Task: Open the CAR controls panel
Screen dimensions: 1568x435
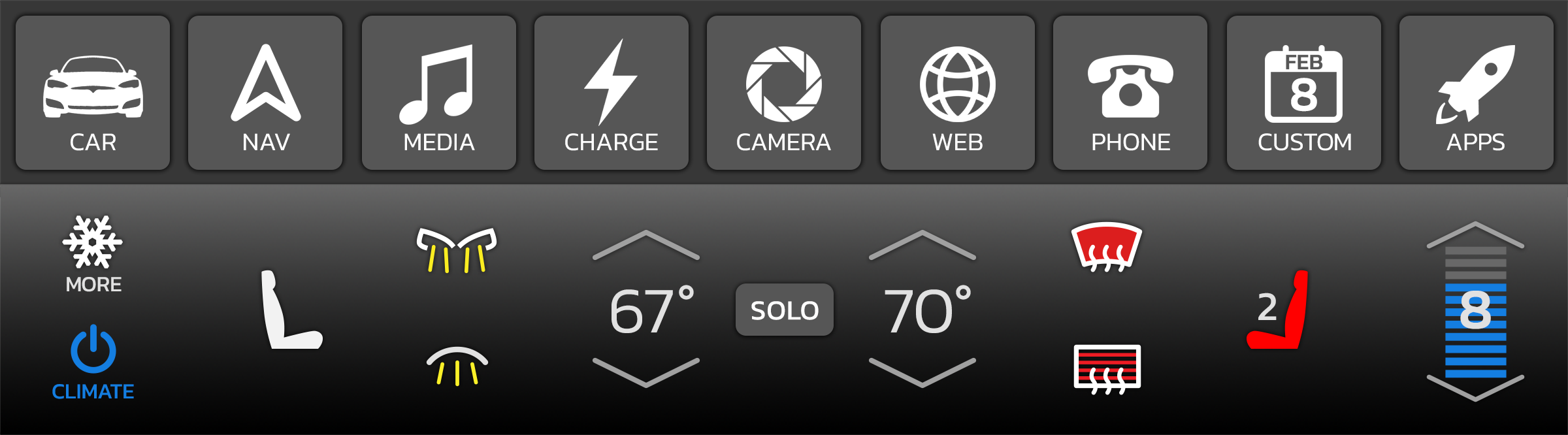Action: 93,93
